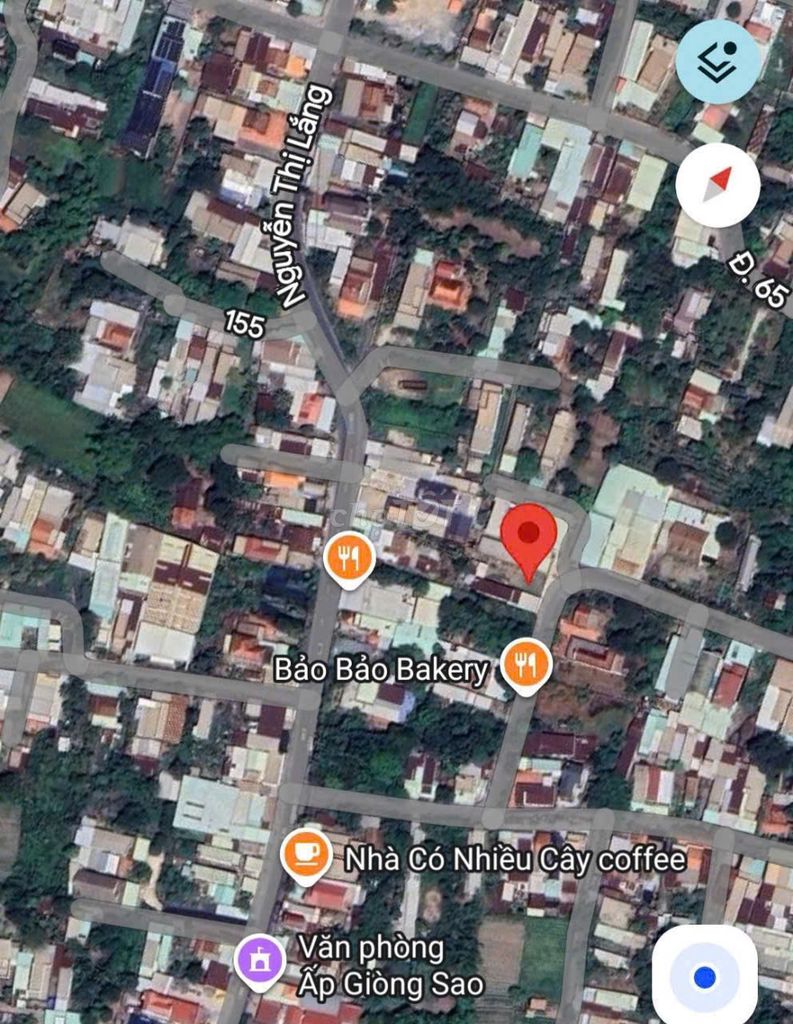793x1024 pixels.
Task: Open the map layers selector
Action: 718,61
